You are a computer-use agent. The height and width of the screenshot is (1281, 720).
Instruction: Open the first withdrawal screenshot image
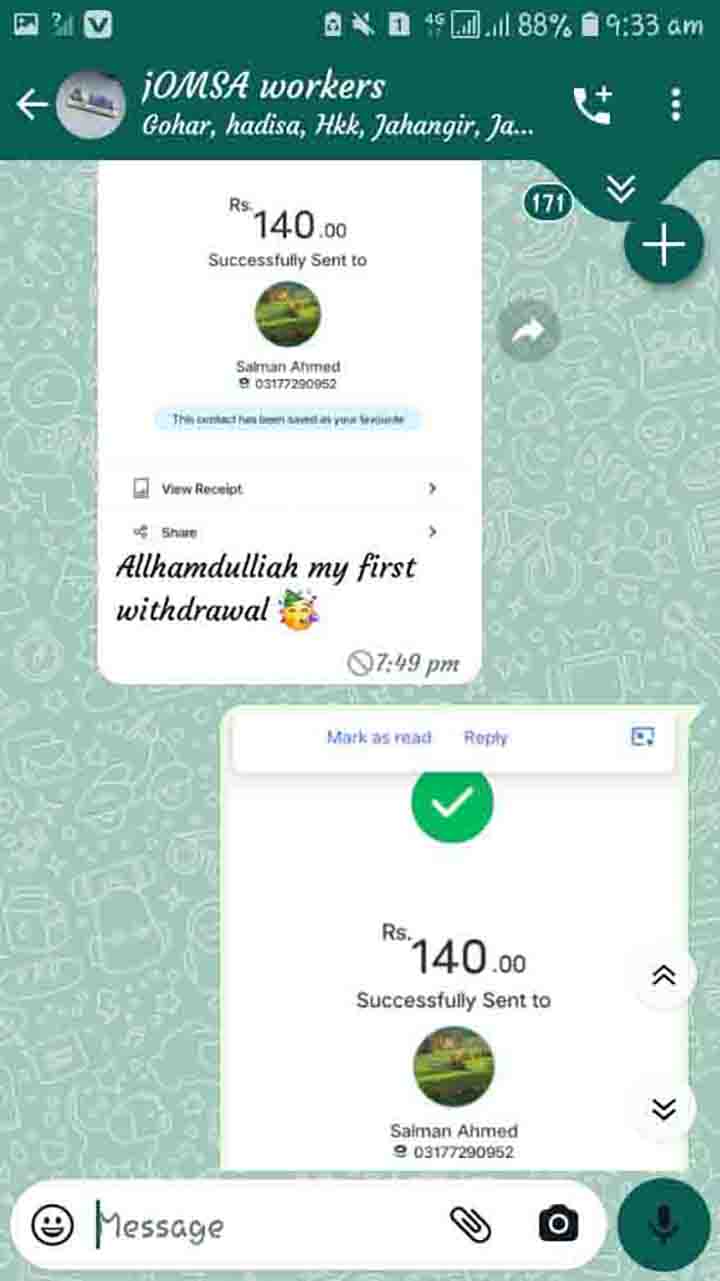click(x=288, y=350)
